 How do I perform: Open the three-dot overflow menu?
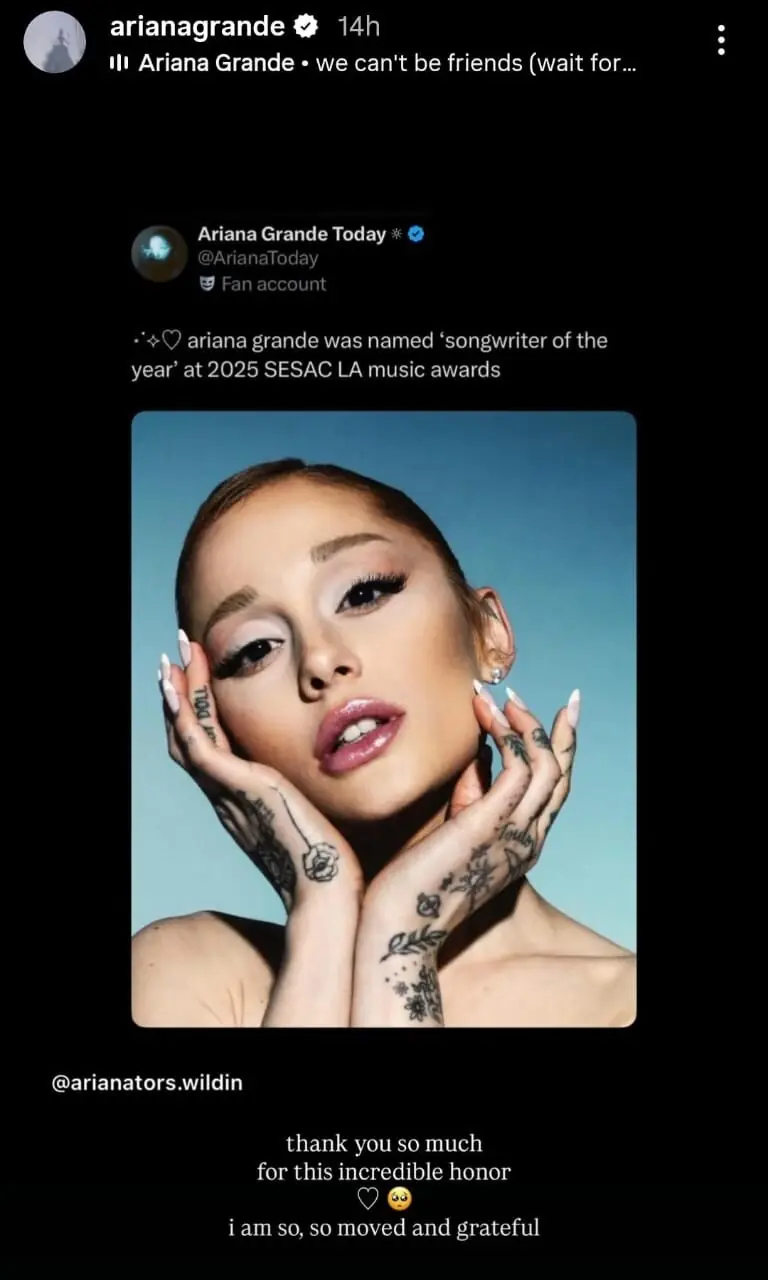(x=721, y=40)
